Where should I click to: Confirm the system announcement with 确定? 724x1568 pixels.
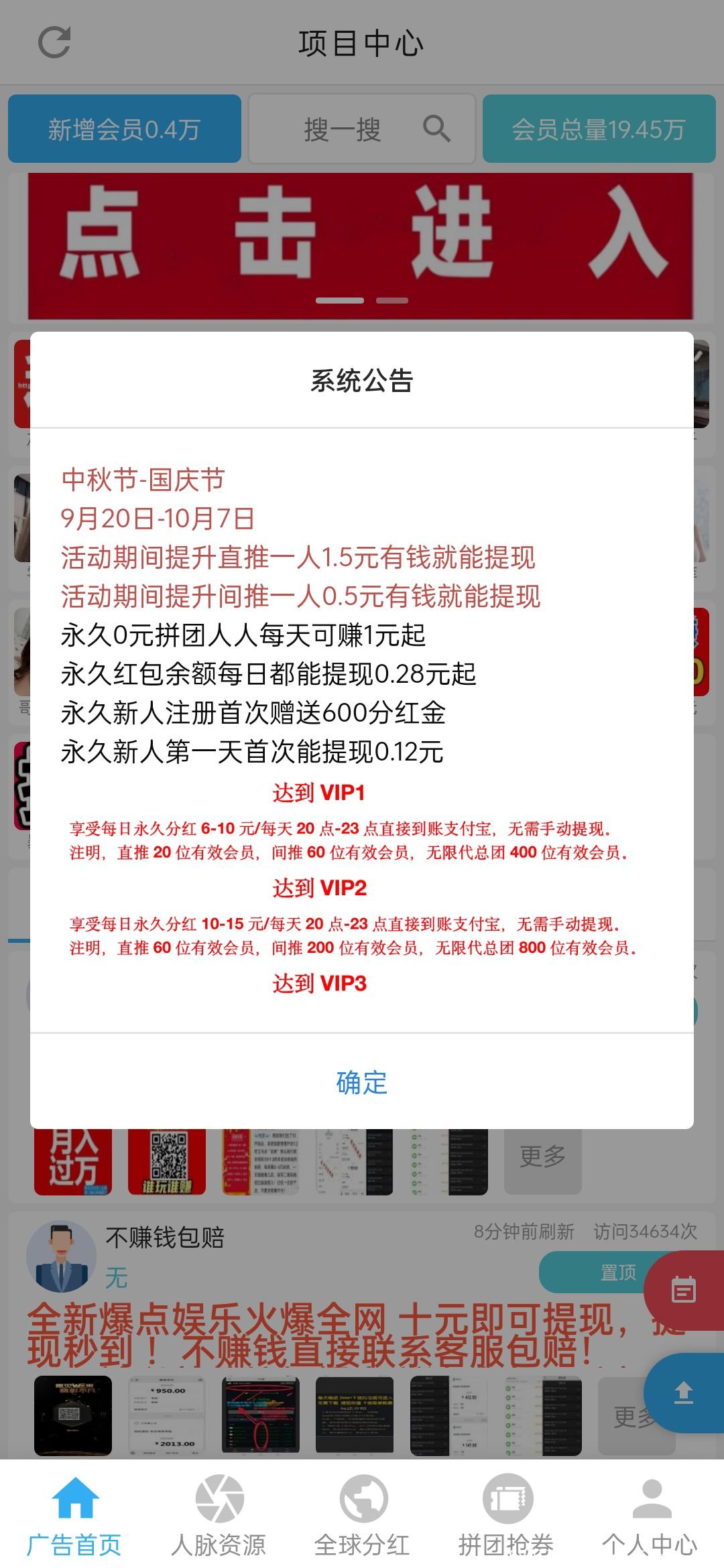[x=362, y=1082]
